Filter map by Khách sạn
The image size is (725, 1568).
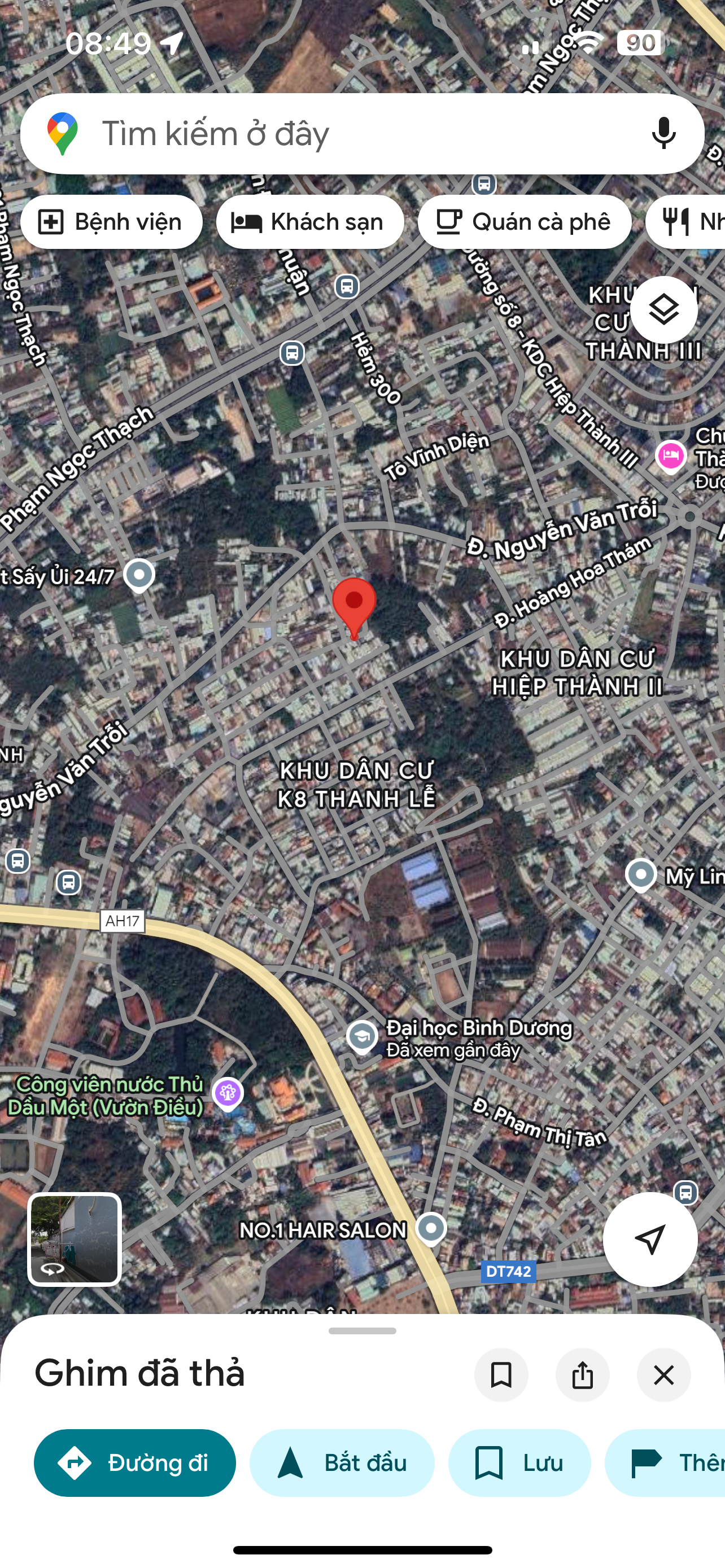point(310,222)
